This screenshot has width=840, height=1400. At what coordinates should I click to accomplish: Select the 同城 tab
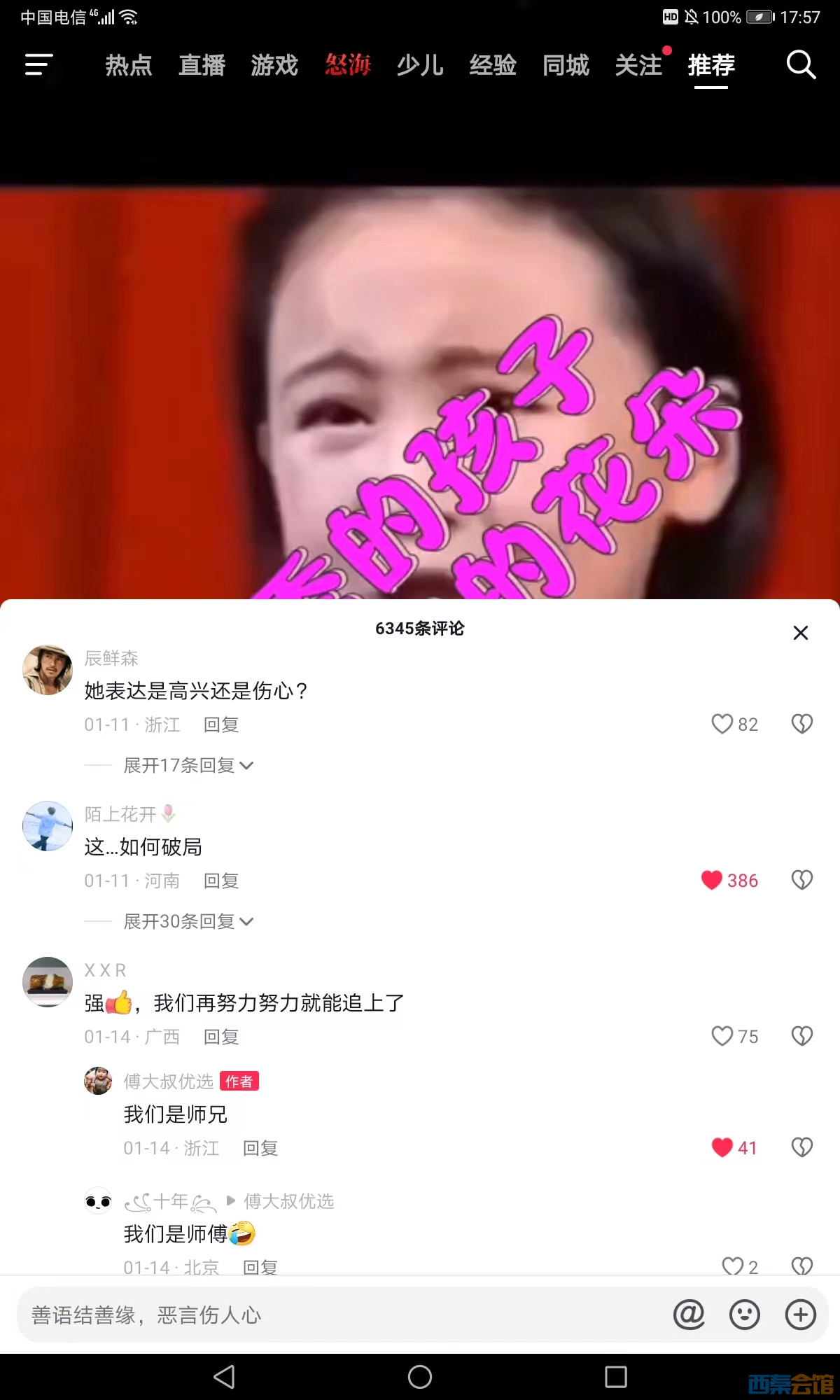[566, 66]
